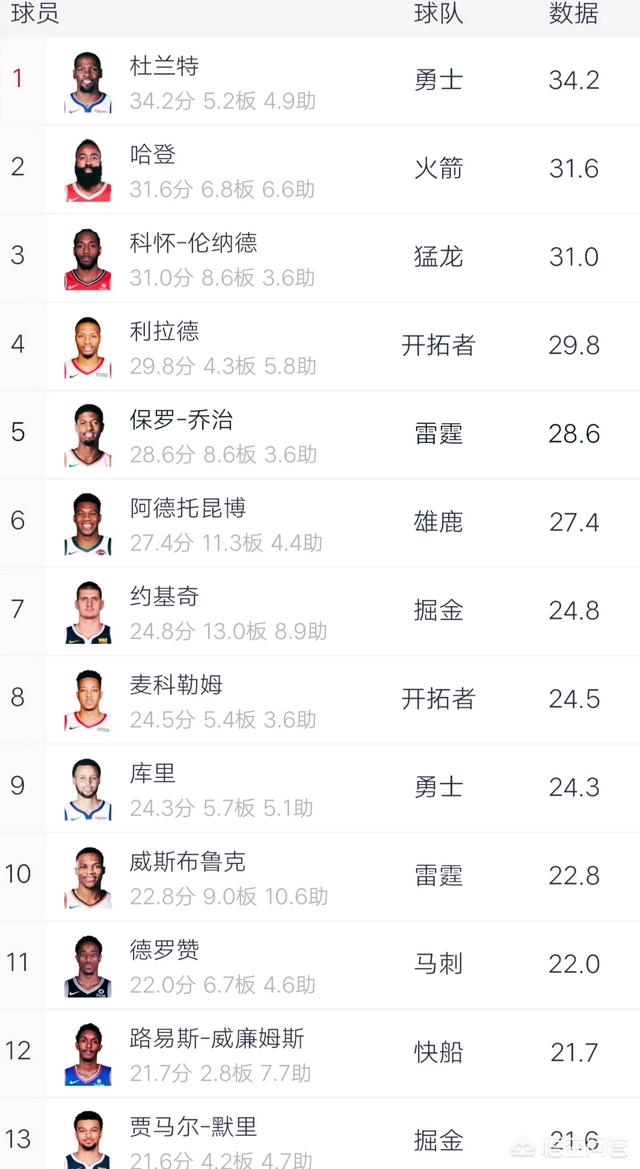Open the 德罗赞 row
Screen dimensions: 640x1169
click(320, 965)
